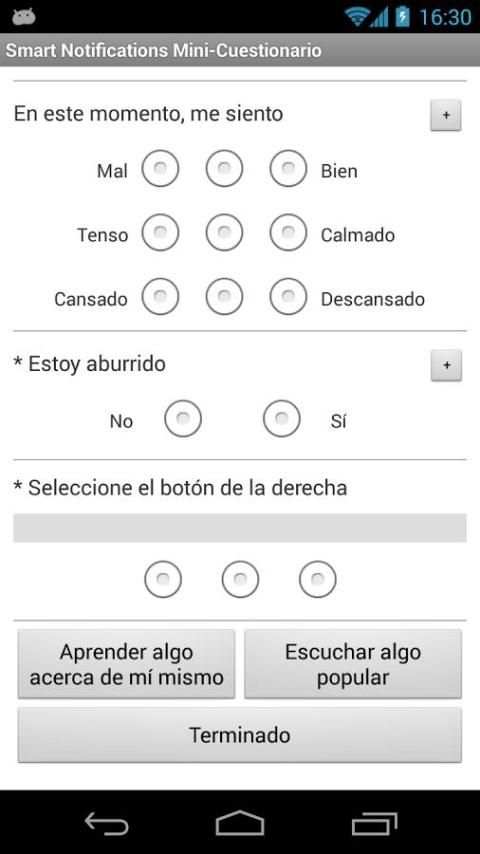
Task: Select the rightmost button under "Seleccione el botón"
Action: 318,579
